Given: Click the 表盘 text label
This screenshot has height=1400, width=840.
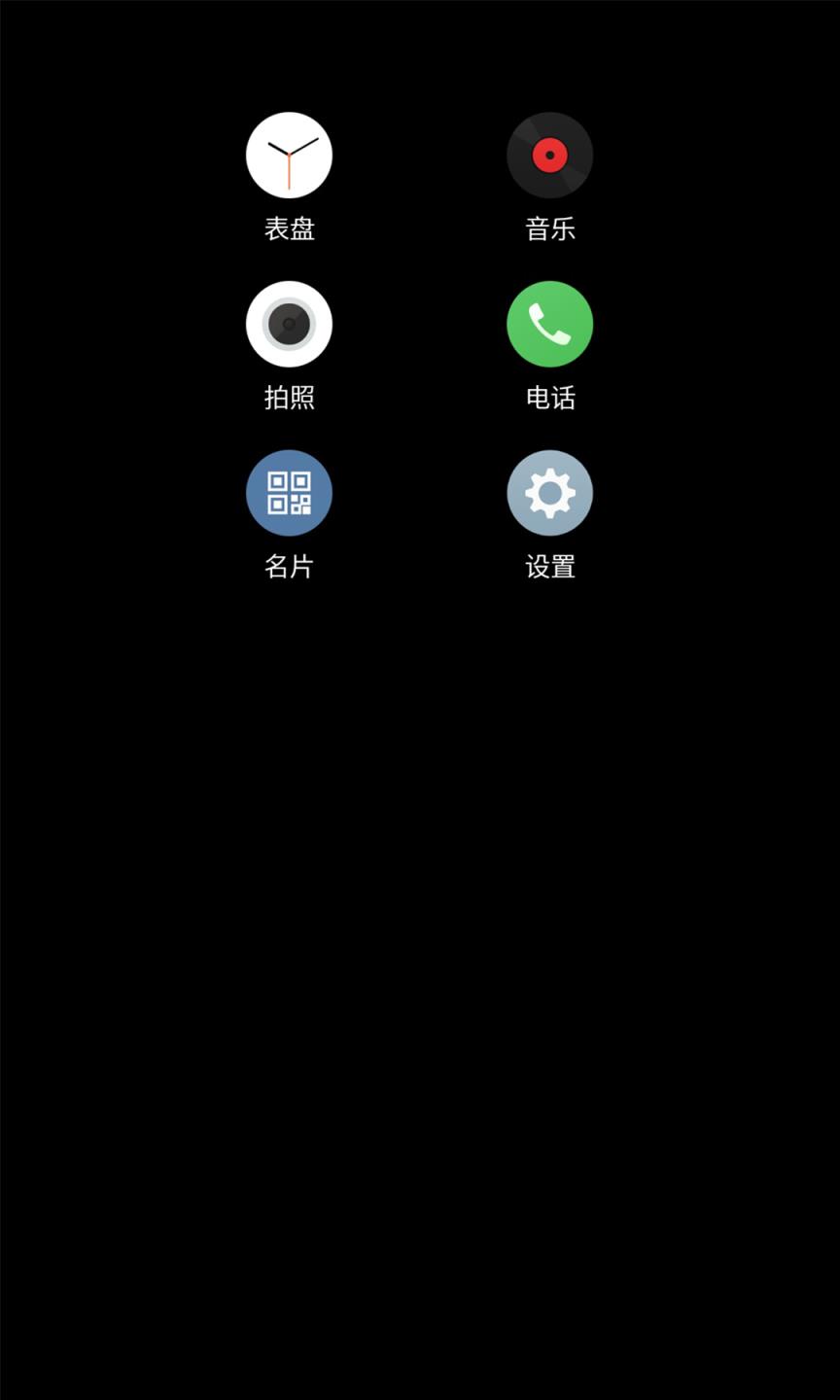Looking at the screenshot, I should 289,228.
